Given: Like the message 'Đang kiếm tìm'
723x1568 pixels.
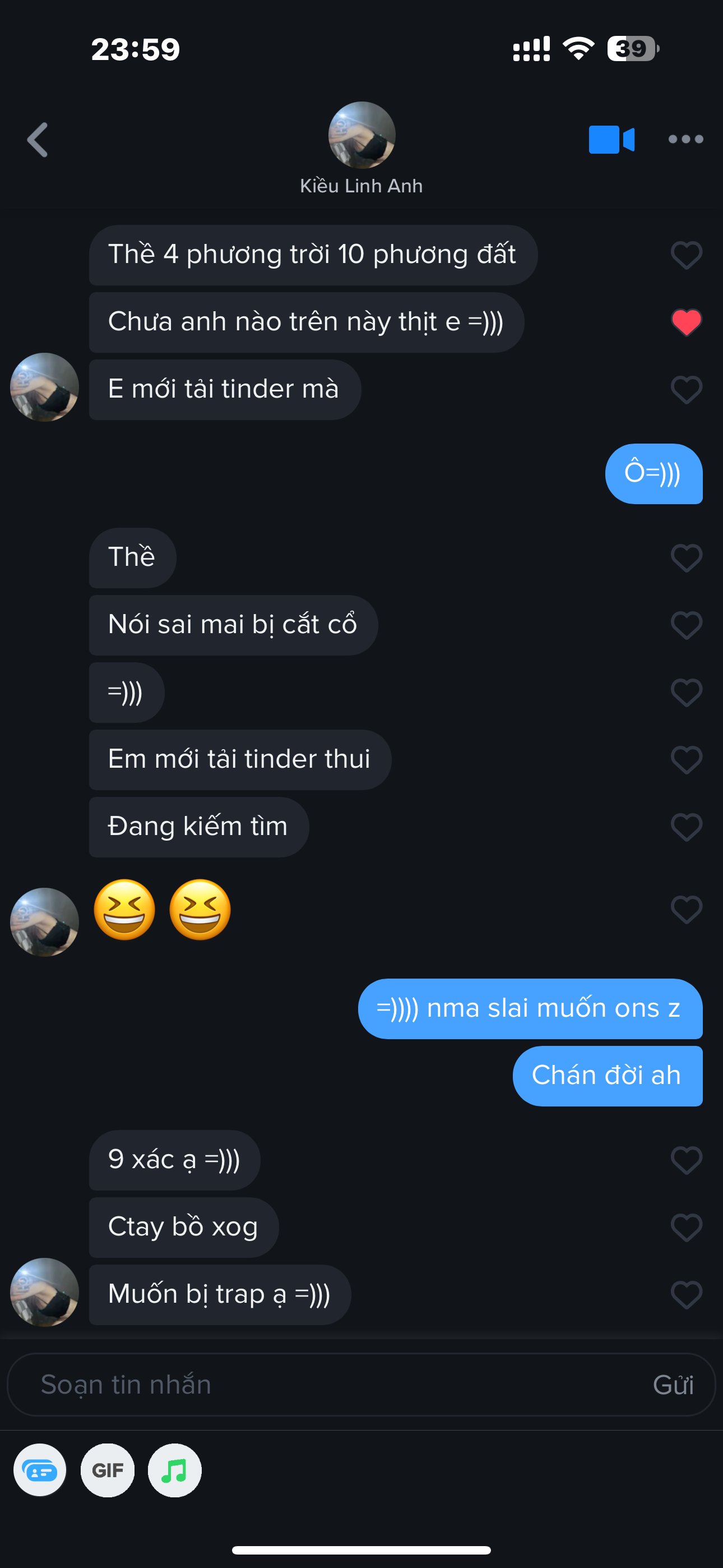Looking at the screenshot, I should [686, 827].
